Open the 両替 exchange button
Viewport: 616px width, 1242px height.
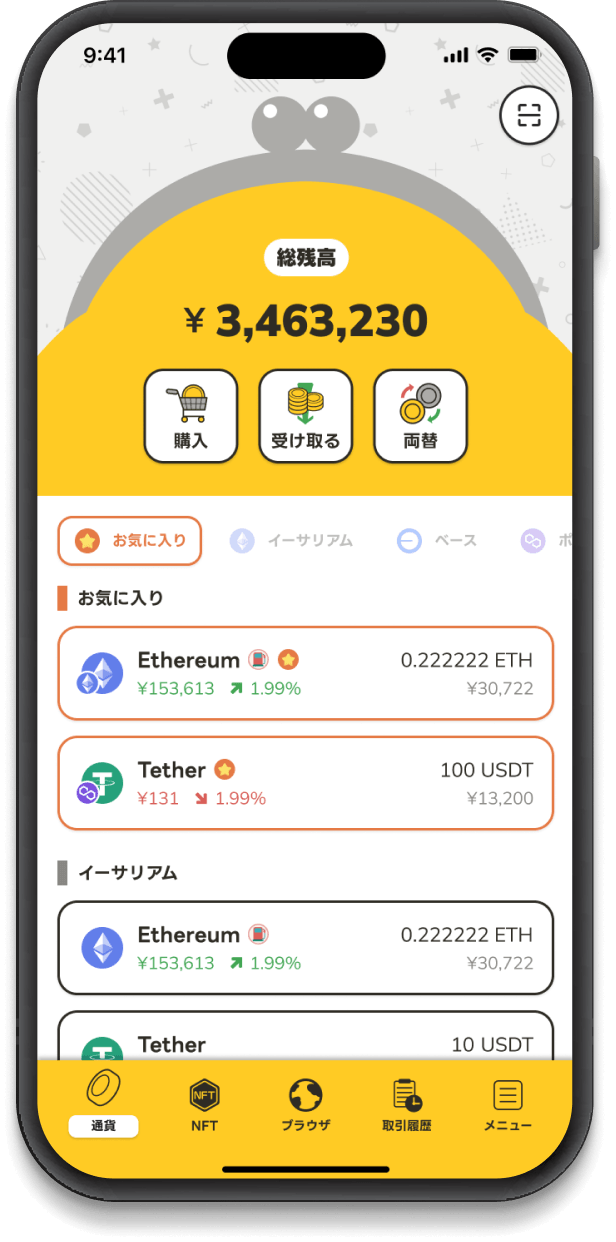(x=421, y=416)
